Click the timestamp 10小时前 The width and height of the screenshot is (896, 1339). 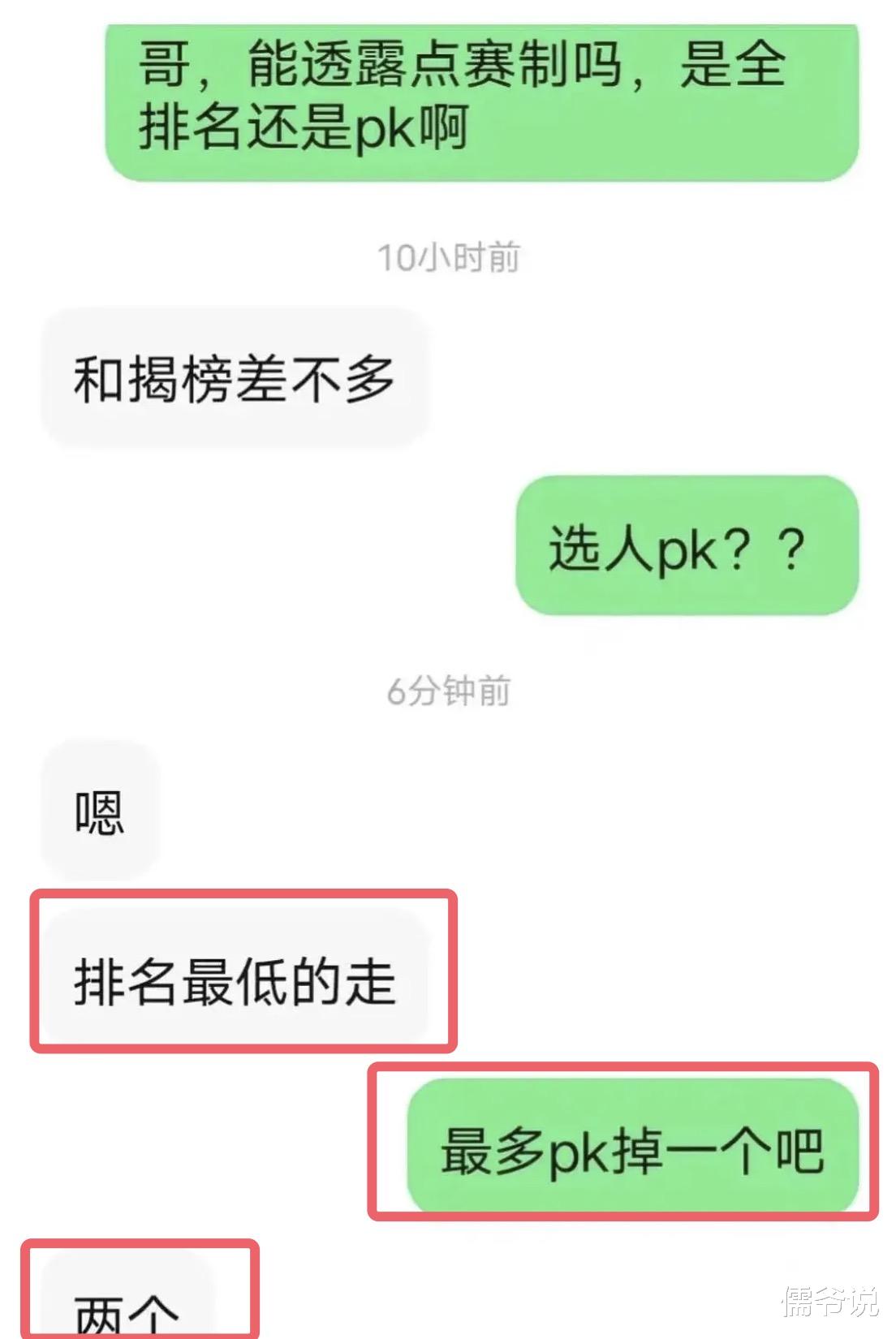[450, 256]
